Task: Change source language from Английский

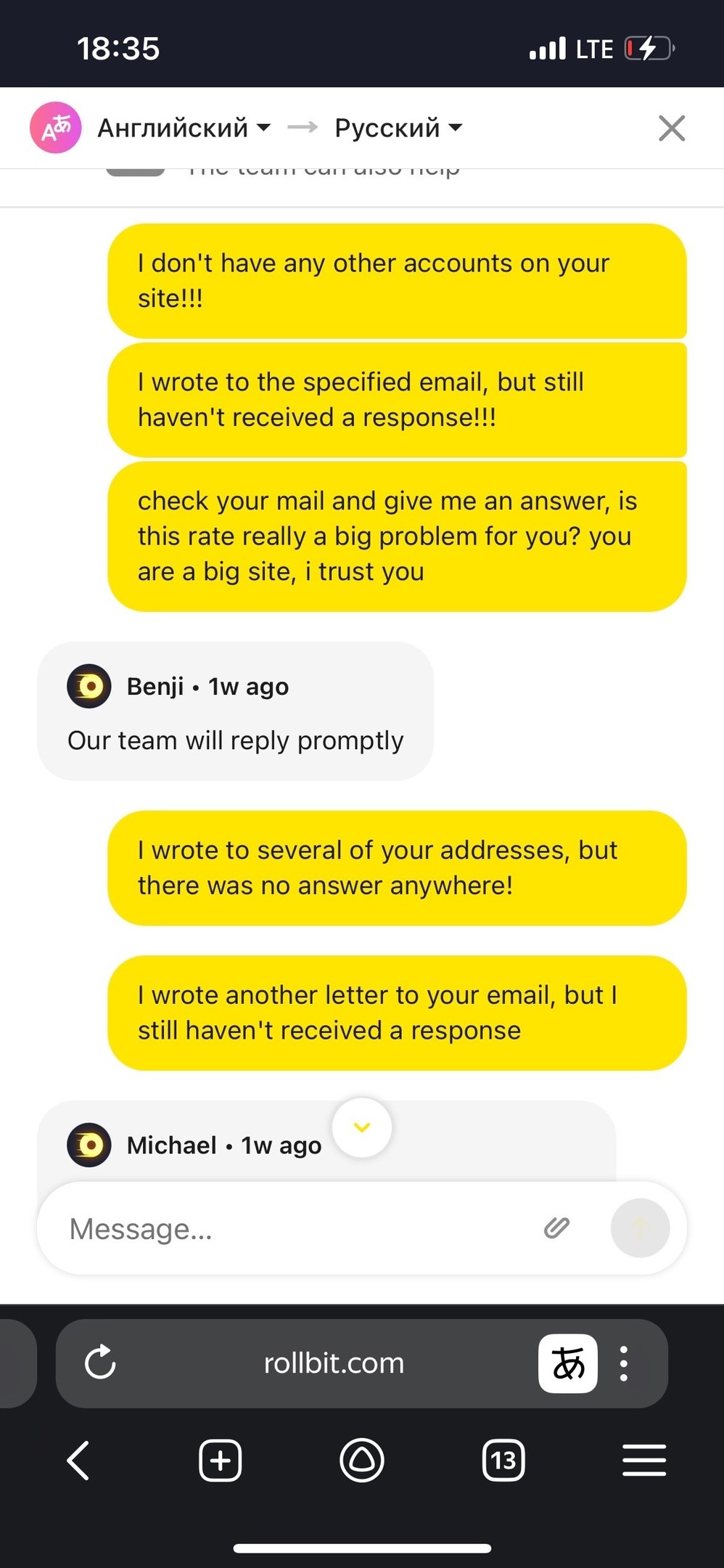Action: [184, 128]
